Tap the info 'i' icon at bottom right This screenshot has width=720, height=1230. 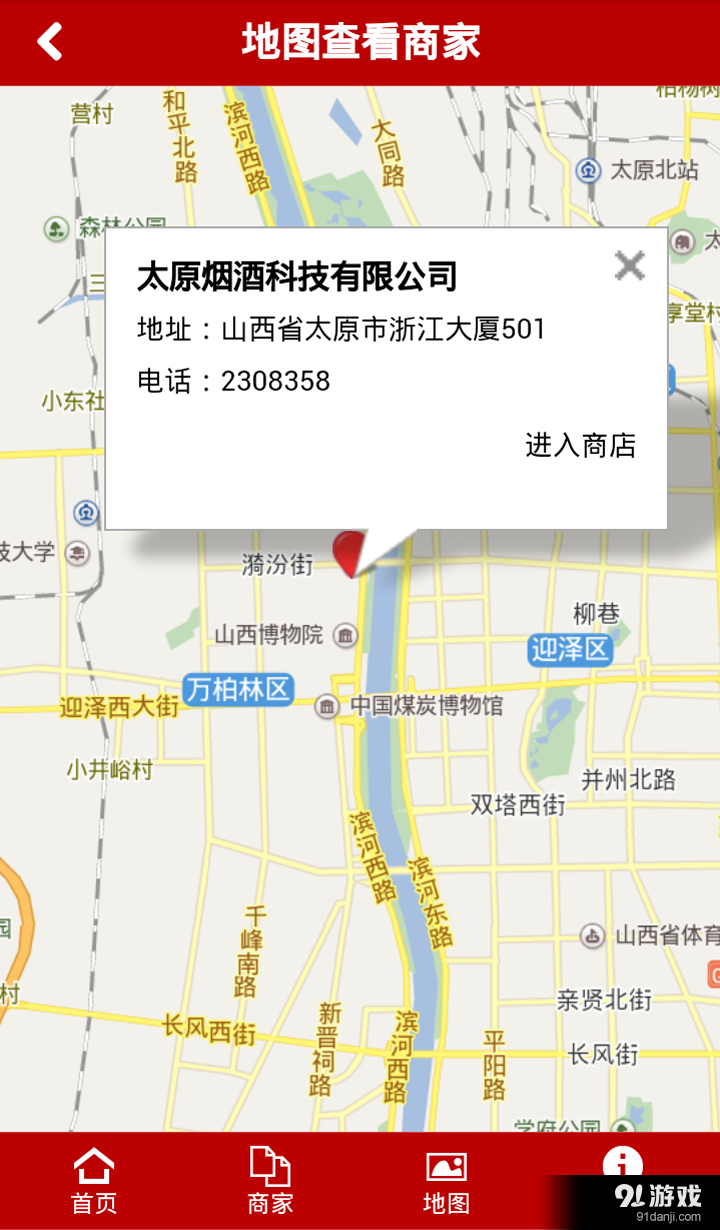coord(624,1165)
